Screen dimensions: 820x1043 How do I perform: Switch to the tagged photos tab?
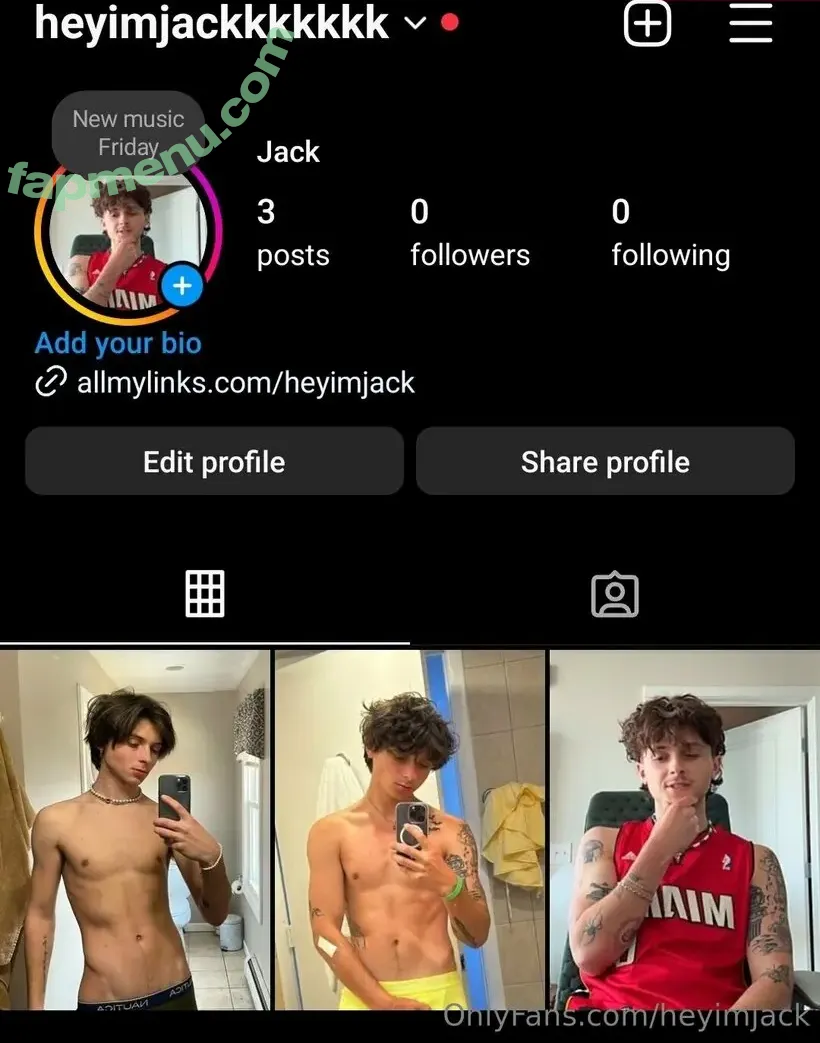pos(614,594)
